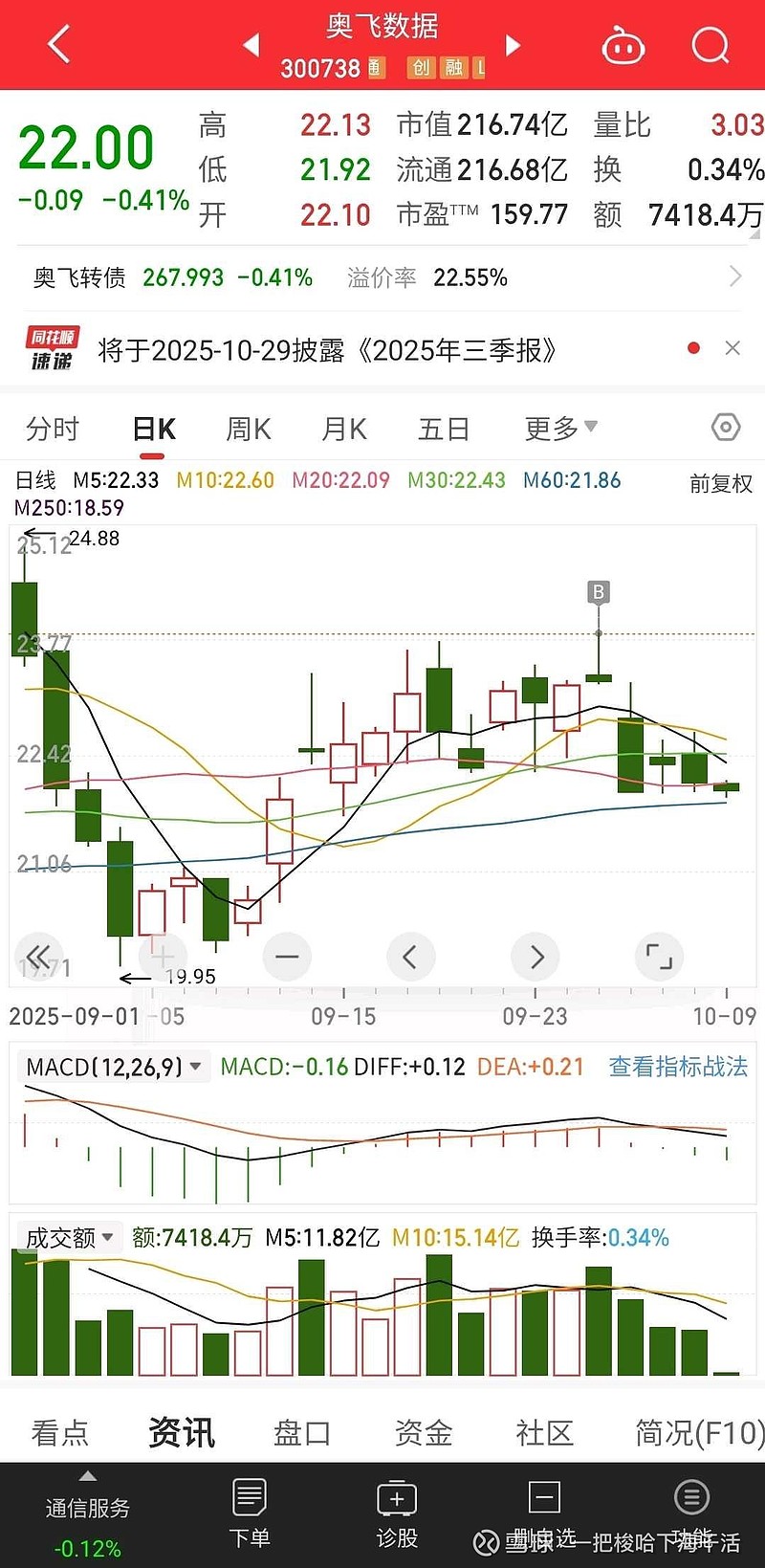Open the MACD(12,26,9) indicator dropdown
This screenshot has width=765, height=1568.
[x=114, y=1067]
